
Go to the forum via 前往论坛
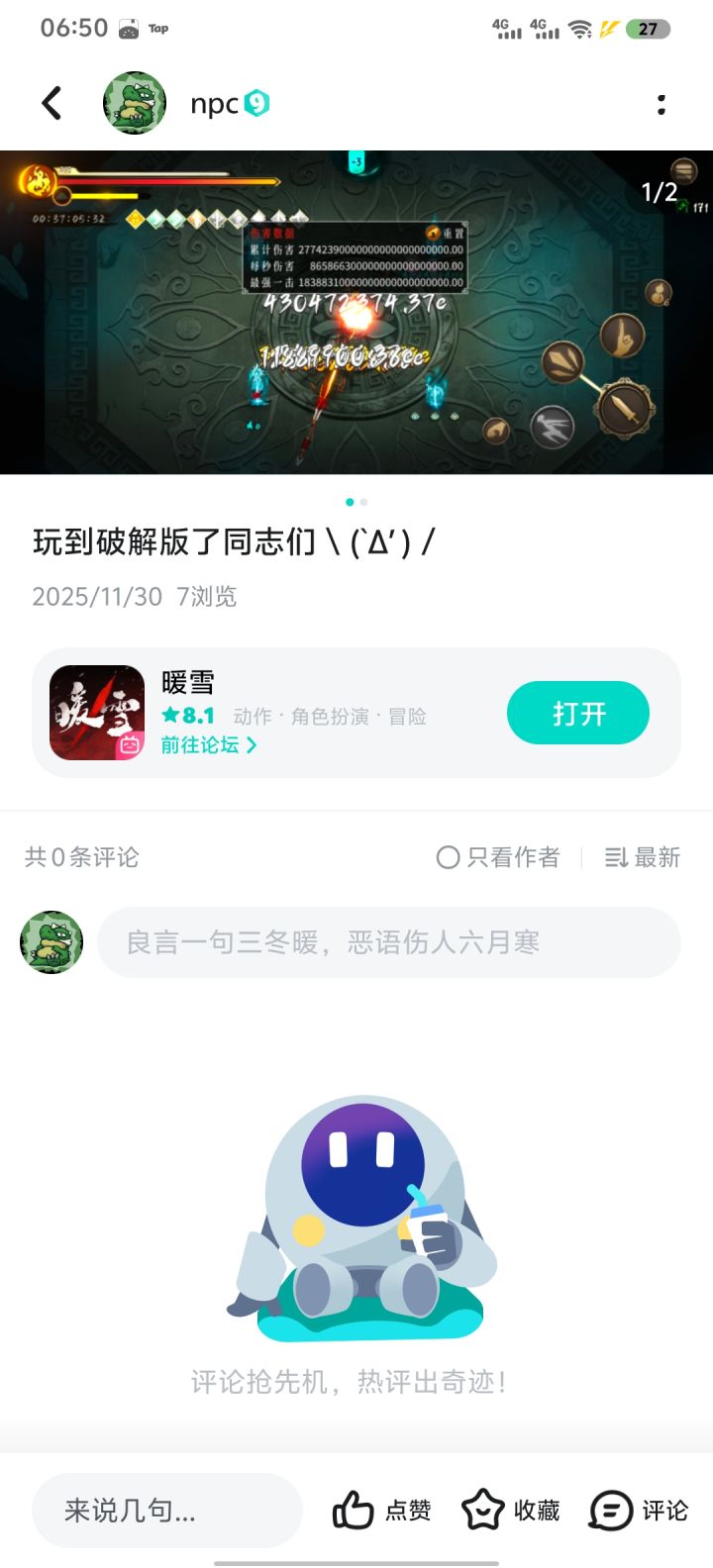pyautogui.click(x=208, y=745)
